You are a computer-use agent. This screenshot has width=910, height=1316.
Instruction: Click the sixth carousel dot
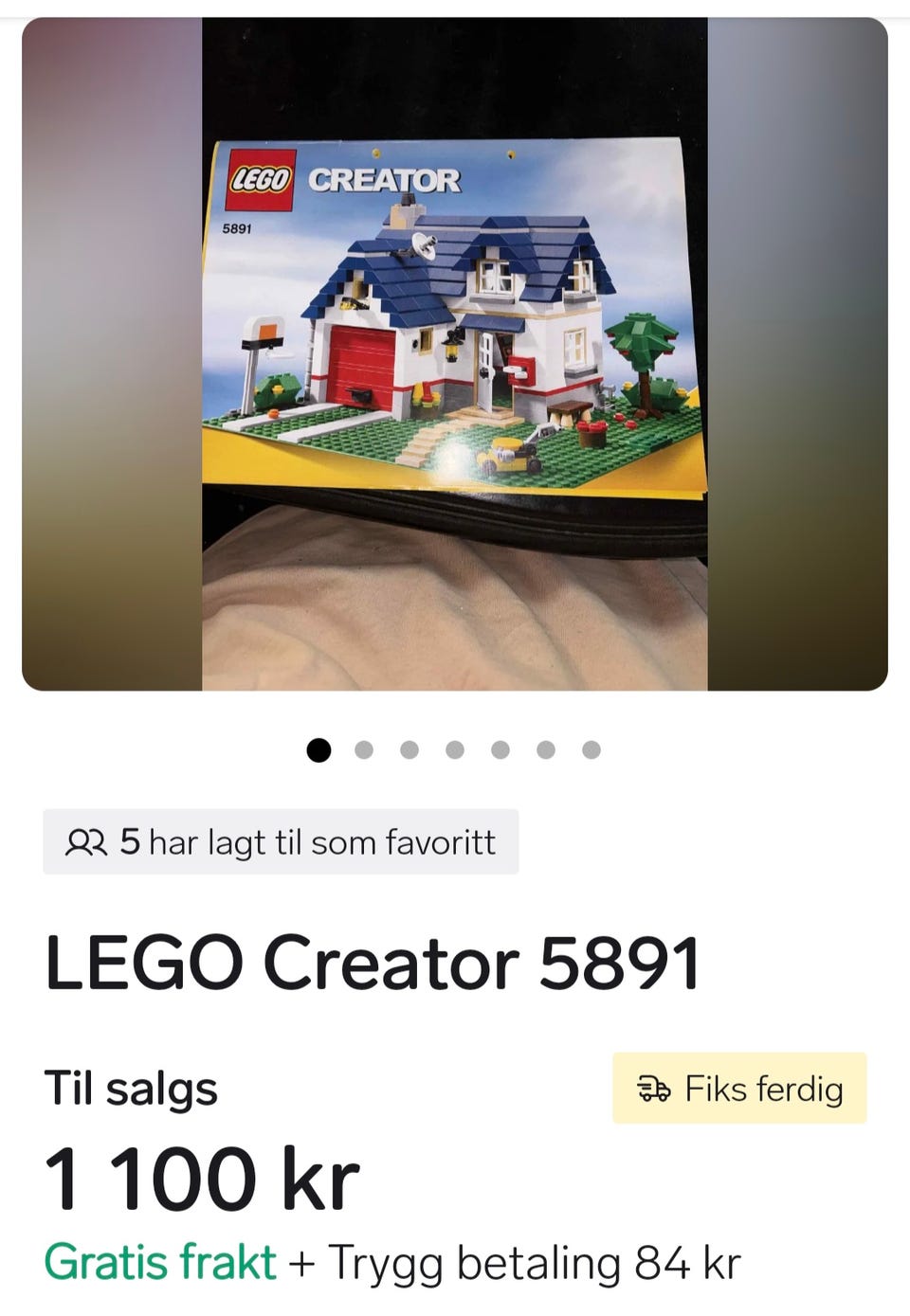pos(546,749)
